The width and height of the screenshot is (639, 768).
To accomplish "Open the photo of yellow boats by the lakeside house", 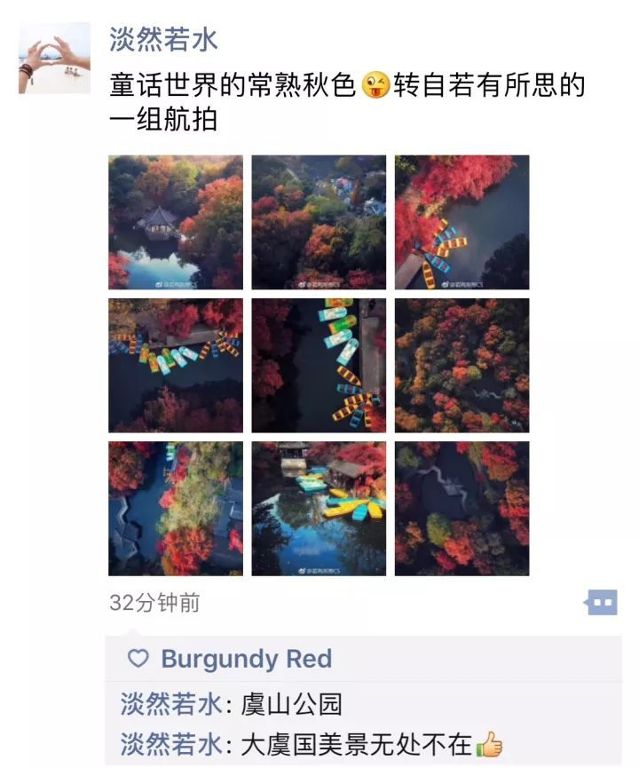I will pyautogui.click(x=318, y=508).
